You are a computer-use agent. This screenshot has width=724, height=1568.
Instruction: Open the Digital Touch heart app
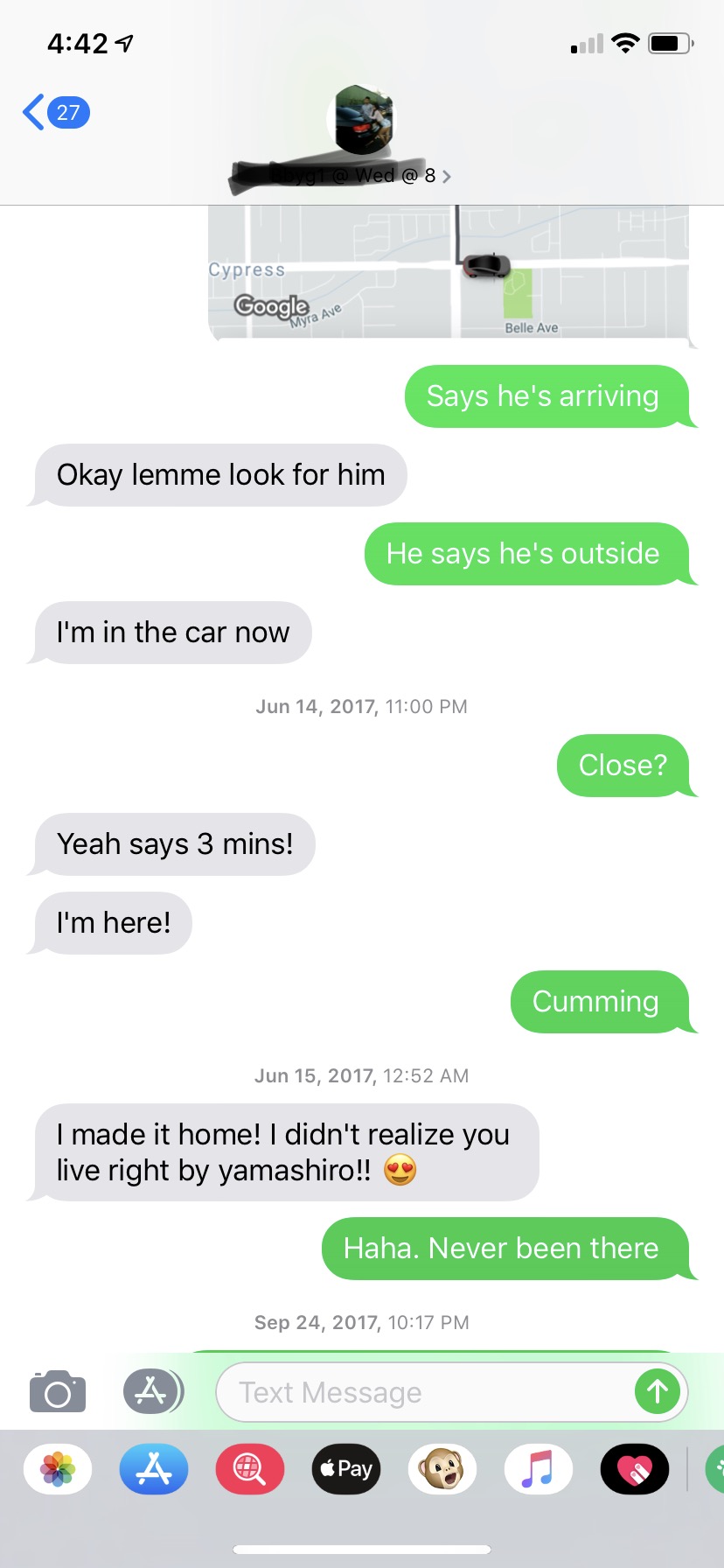(x=635, y=1469)
